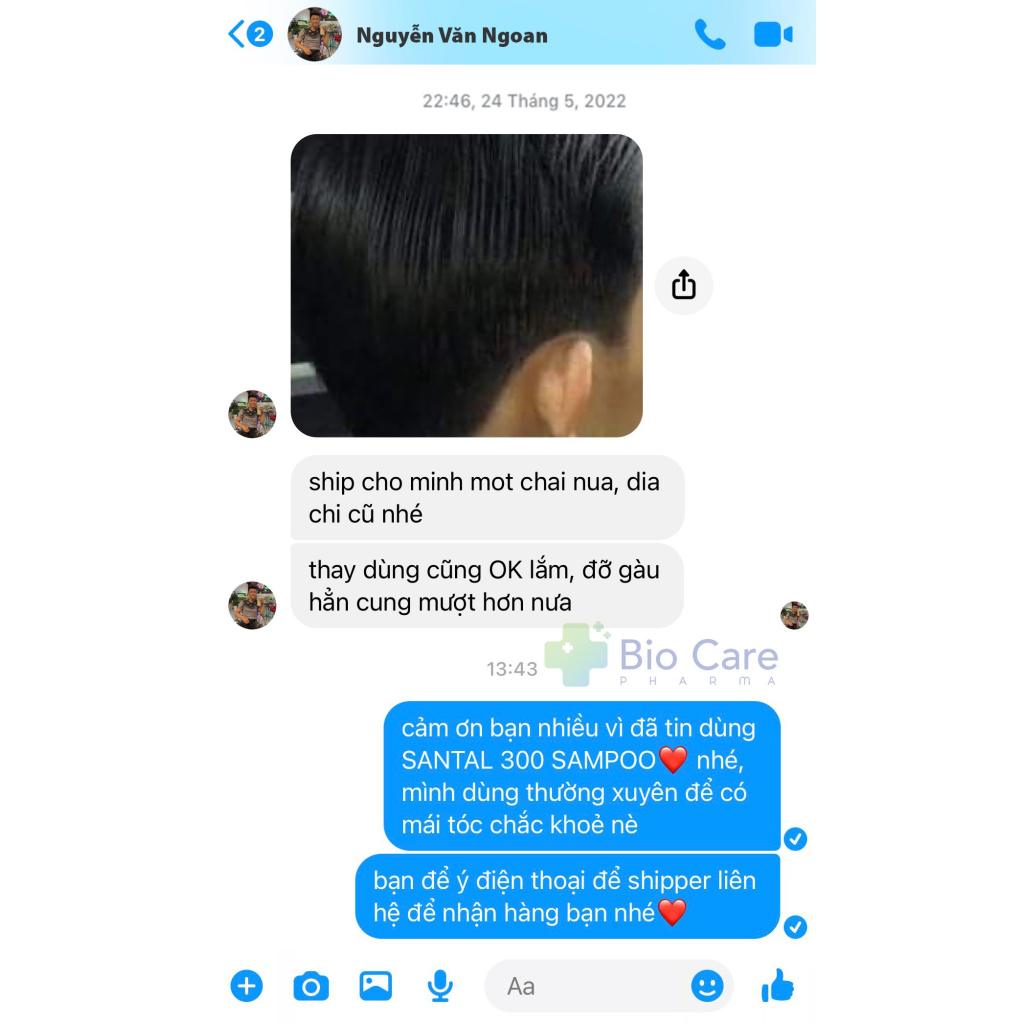1024x1024 pixels.
Task: Open more actions plus button
Action: 247,986
